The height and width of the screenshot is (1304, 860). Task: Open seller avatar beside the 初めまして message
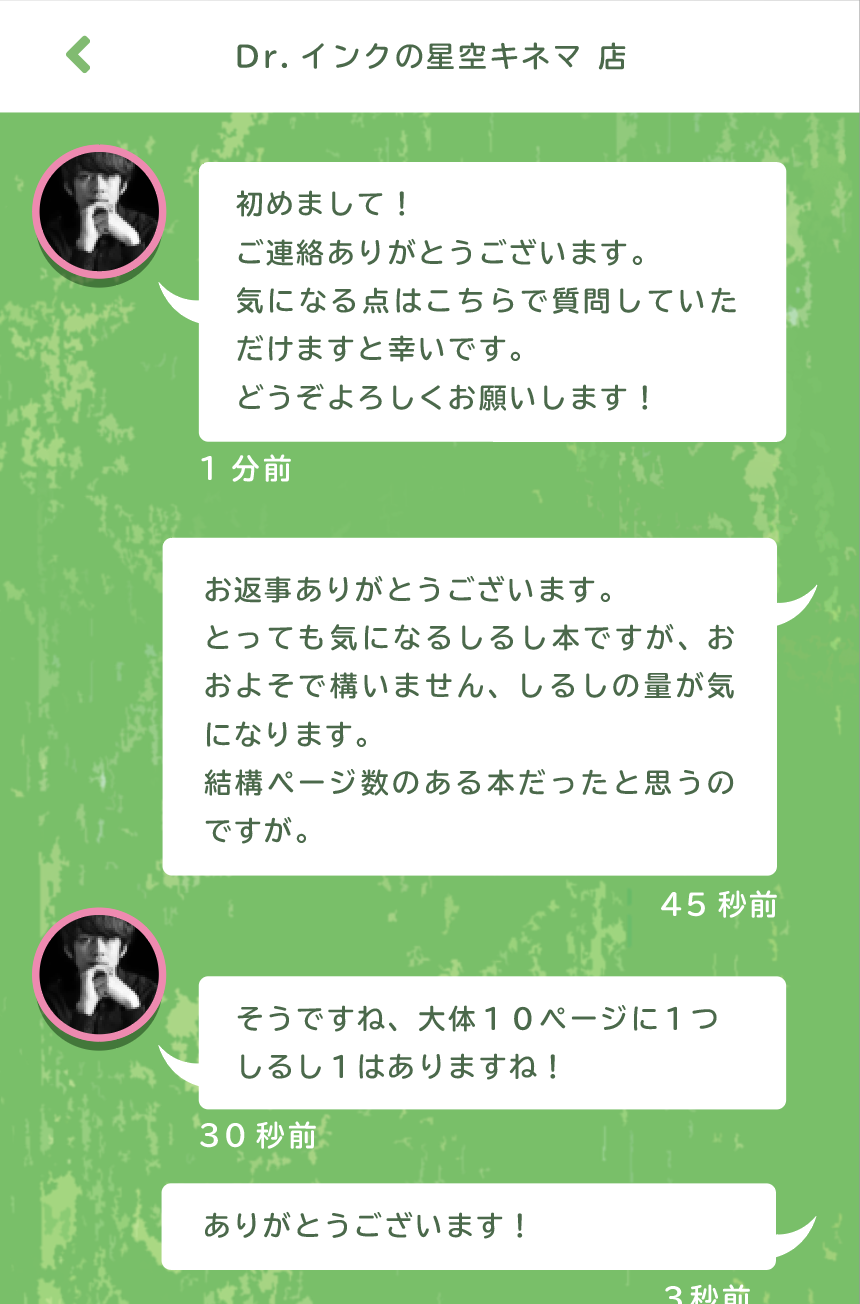[x=98, y=211]
